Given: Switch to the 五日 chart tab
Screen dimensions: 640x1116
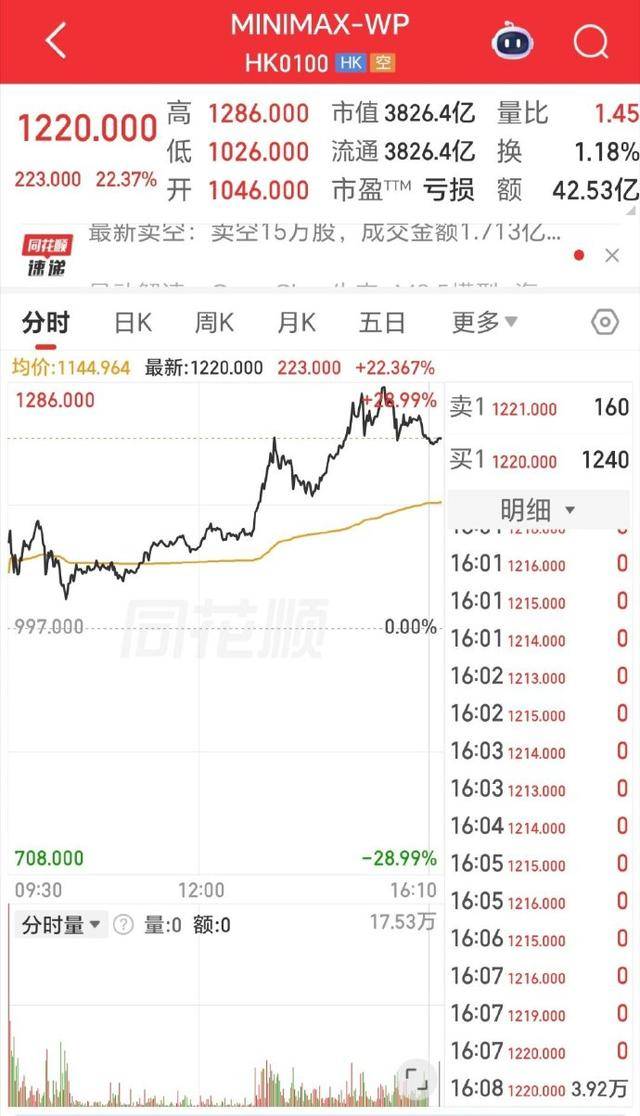Looking at the screenshot, I should [382, 323].
